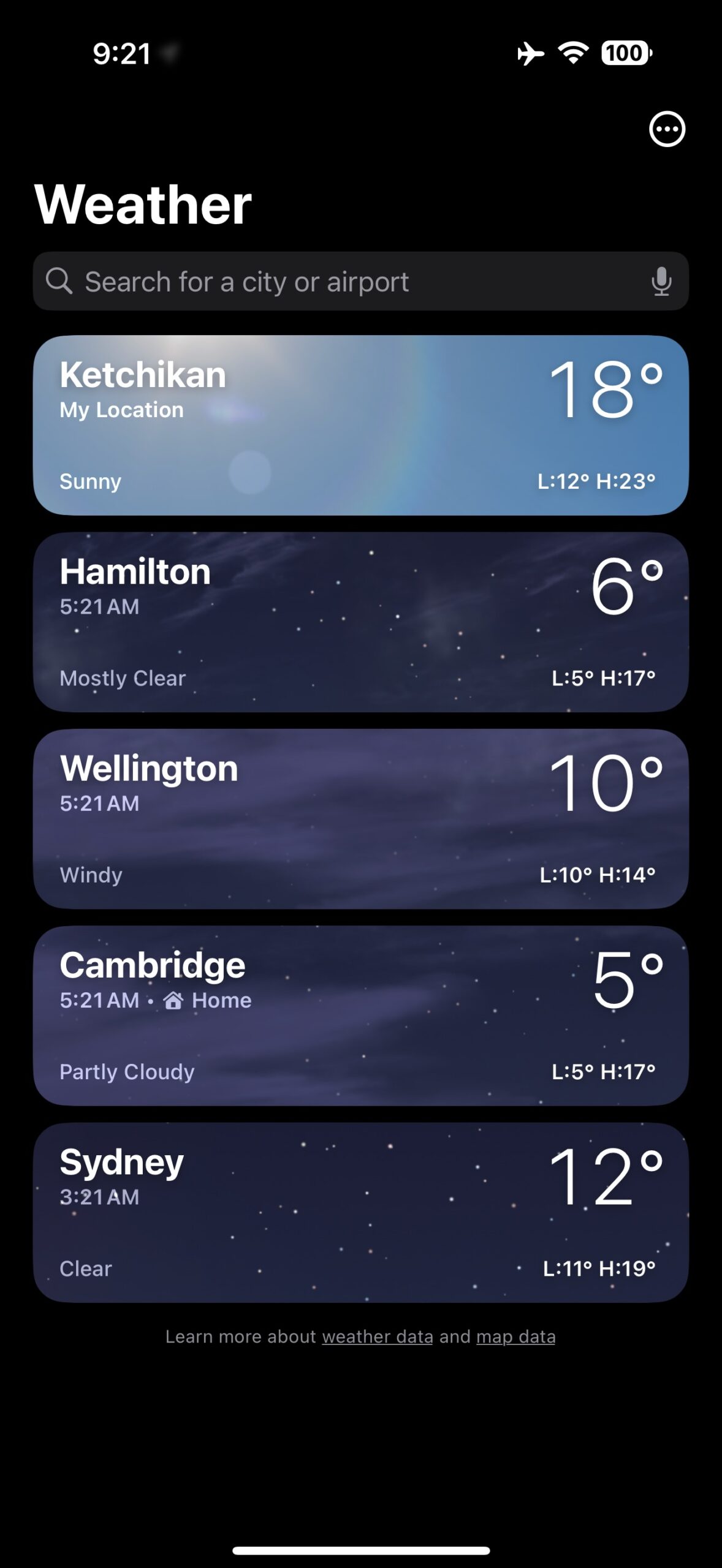Show Sydney's forecast card
The height and width of the screenshot is (1568, 722).
click(360, 1212)
